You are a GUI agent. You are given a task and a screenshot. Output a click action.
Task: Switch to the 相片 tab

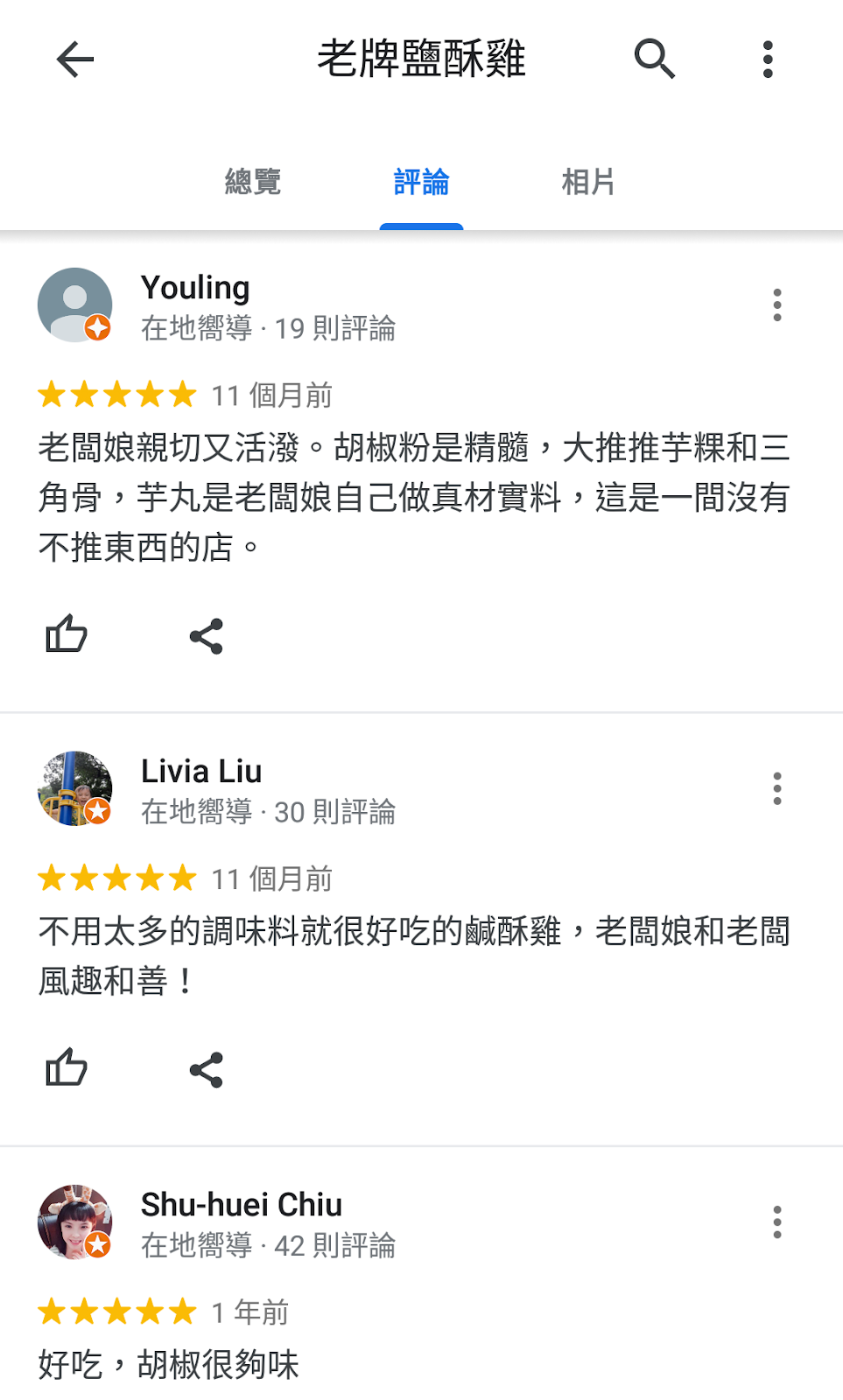(x=588, y=182)
